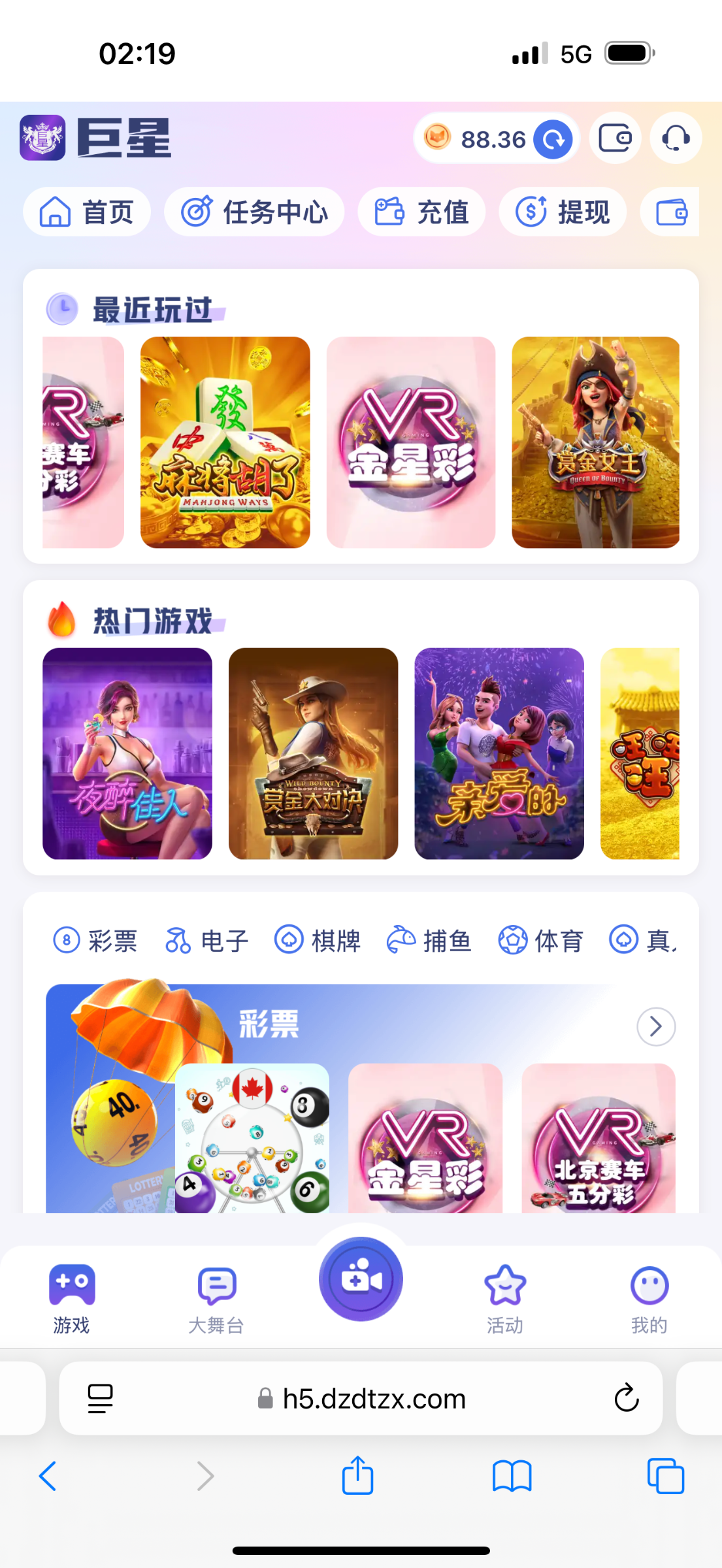Launch 麻将胡了 Mahjong Ways game
Image resolution: width=722 pixels, height=1568 pixels.
[225, 442]
